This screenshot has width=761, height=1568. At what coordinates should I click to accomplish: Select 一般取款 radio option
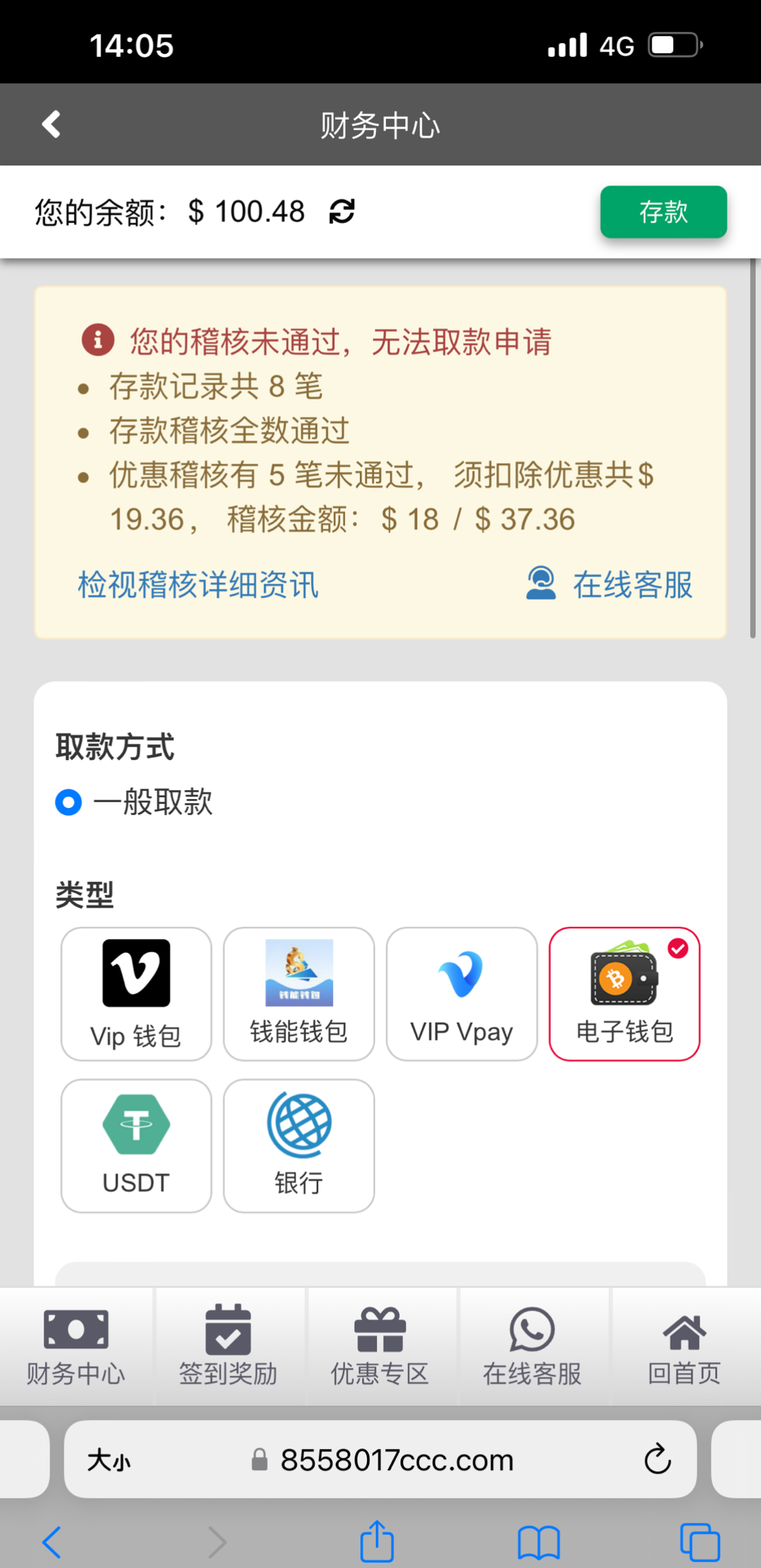[69, 802]
